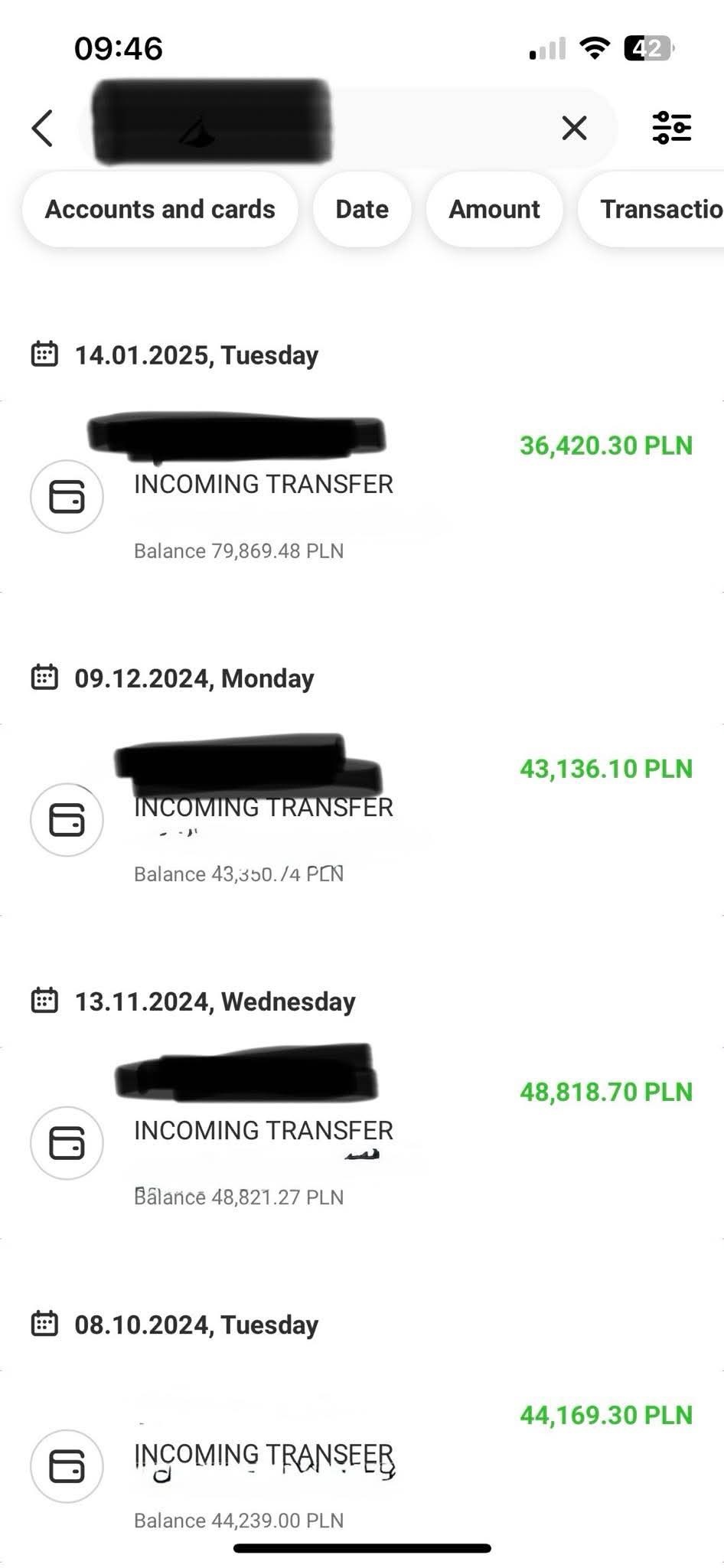
Task: Select the Date filter chip
Action: [362, 209]
